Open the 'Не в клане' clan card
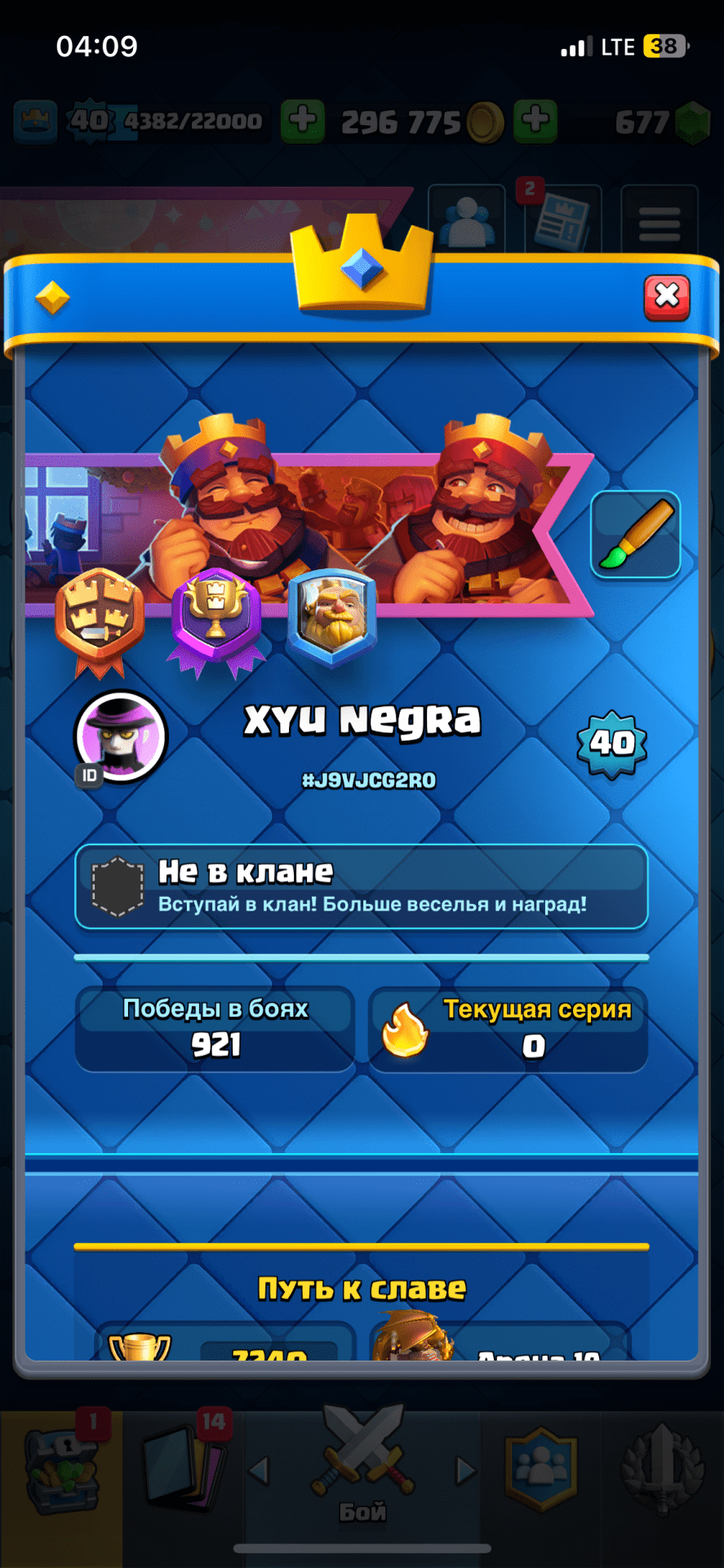The width and height of the screenshot is (724, 1568). coord(362,887)
